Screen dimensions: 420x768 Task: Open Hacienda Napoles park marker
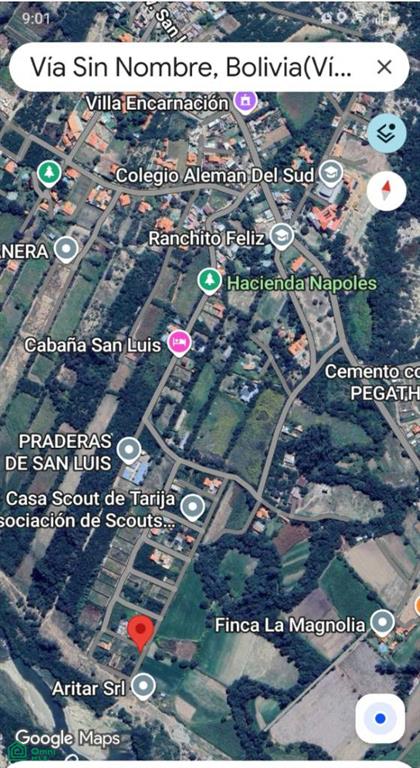(209, 282)
